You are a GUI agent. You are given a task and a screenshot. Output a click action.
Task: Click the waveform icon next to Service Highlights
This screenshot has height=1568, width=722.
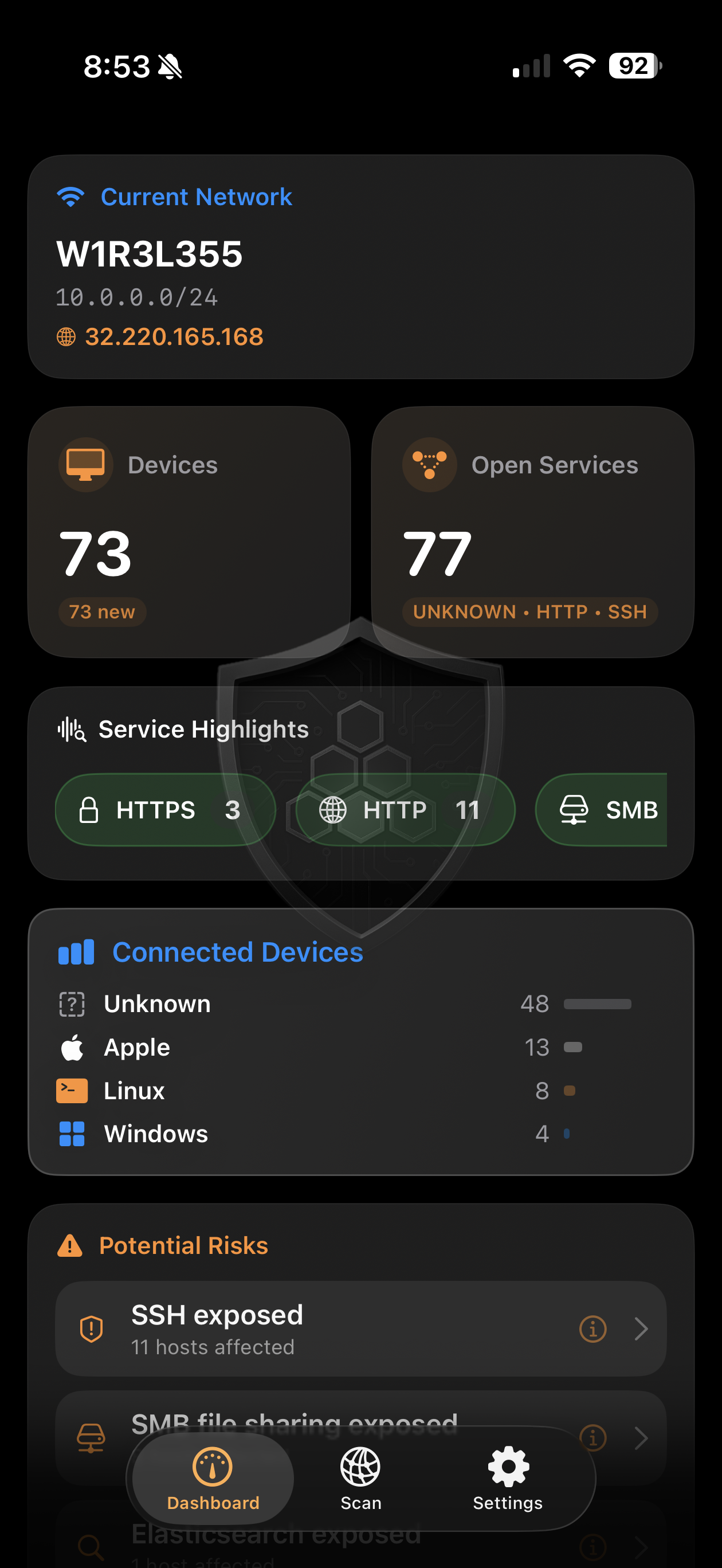pos(70,728)
